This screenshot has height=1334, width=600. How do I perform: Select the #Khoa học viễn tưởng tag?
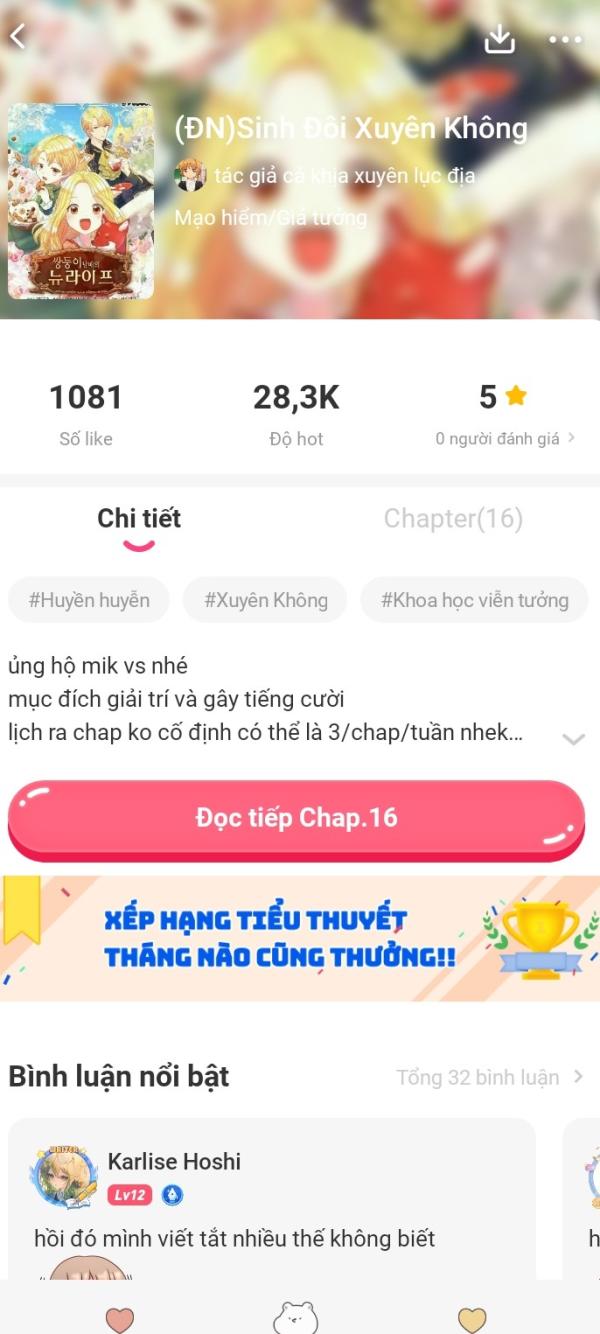(475, 600)
